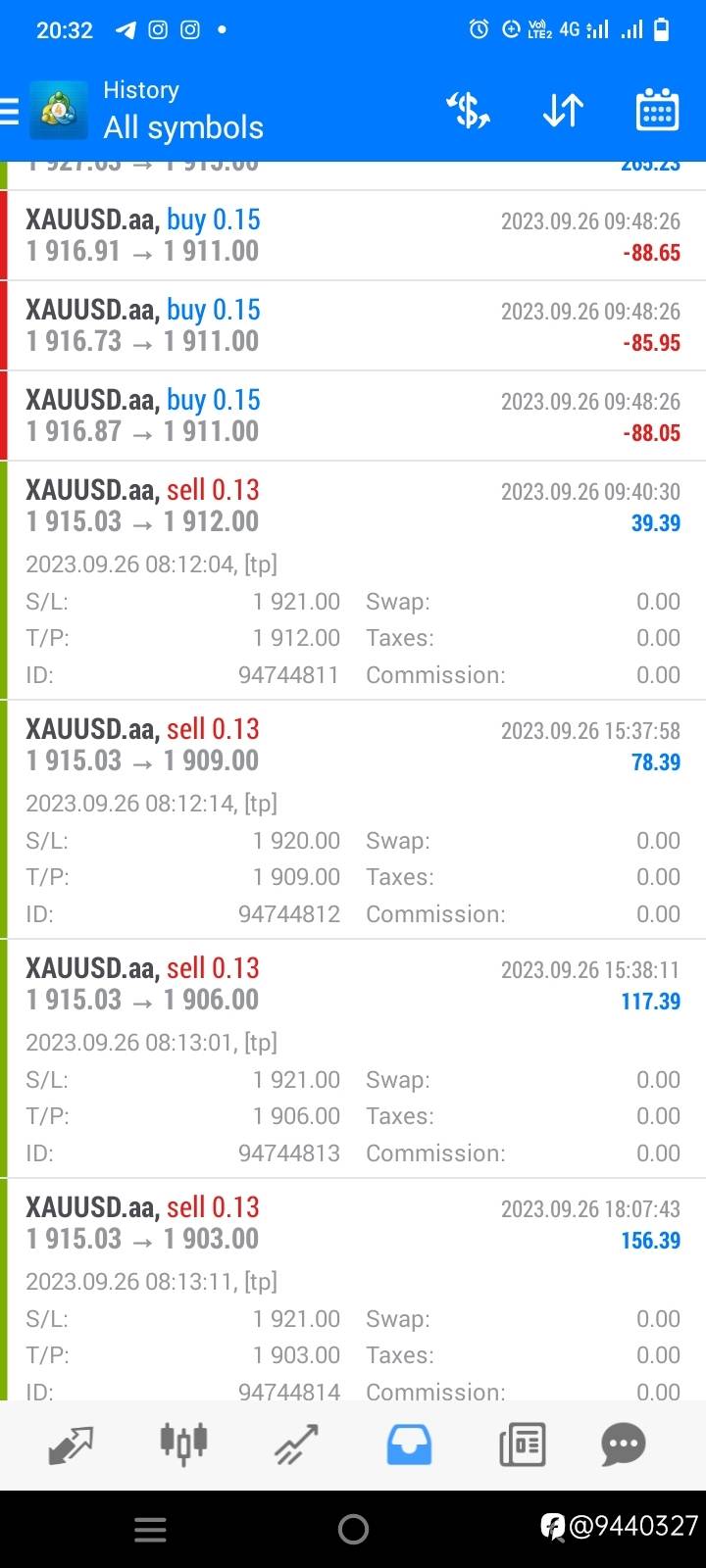
Task: Go to the system home screen
Action: point(353,1529)
